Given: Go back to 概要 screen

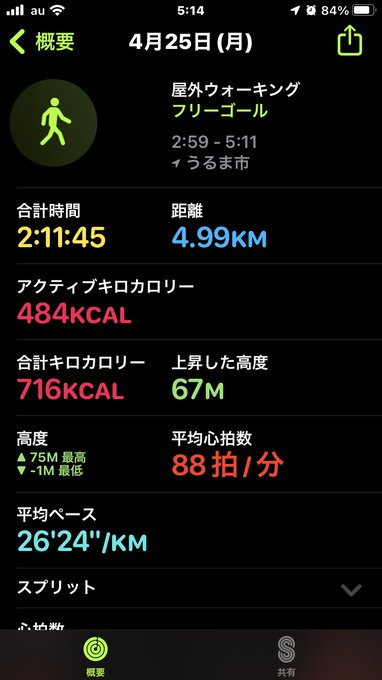Looking at the screenshot, I should point(42,42).
